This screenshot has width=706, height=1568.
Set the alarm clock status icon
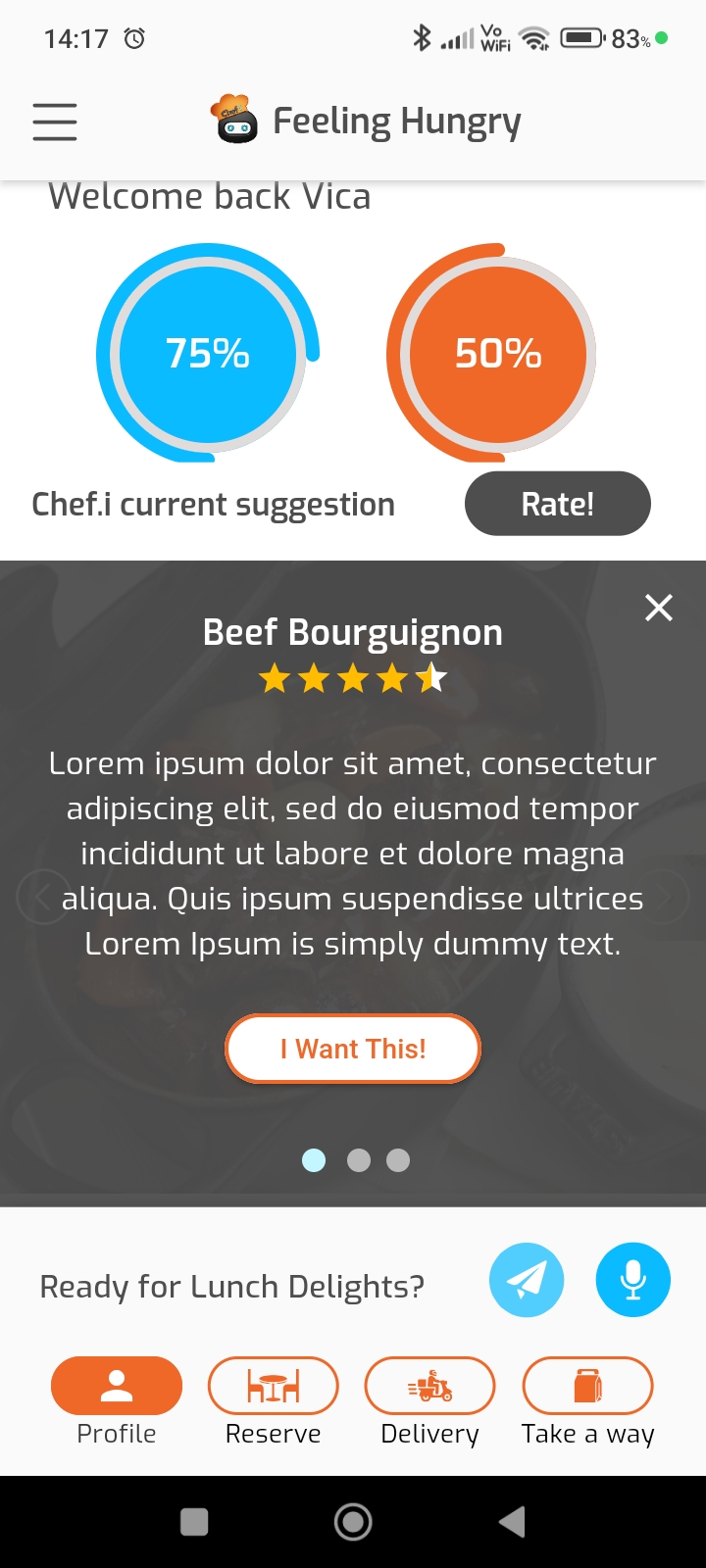click(x=132, y=37)
